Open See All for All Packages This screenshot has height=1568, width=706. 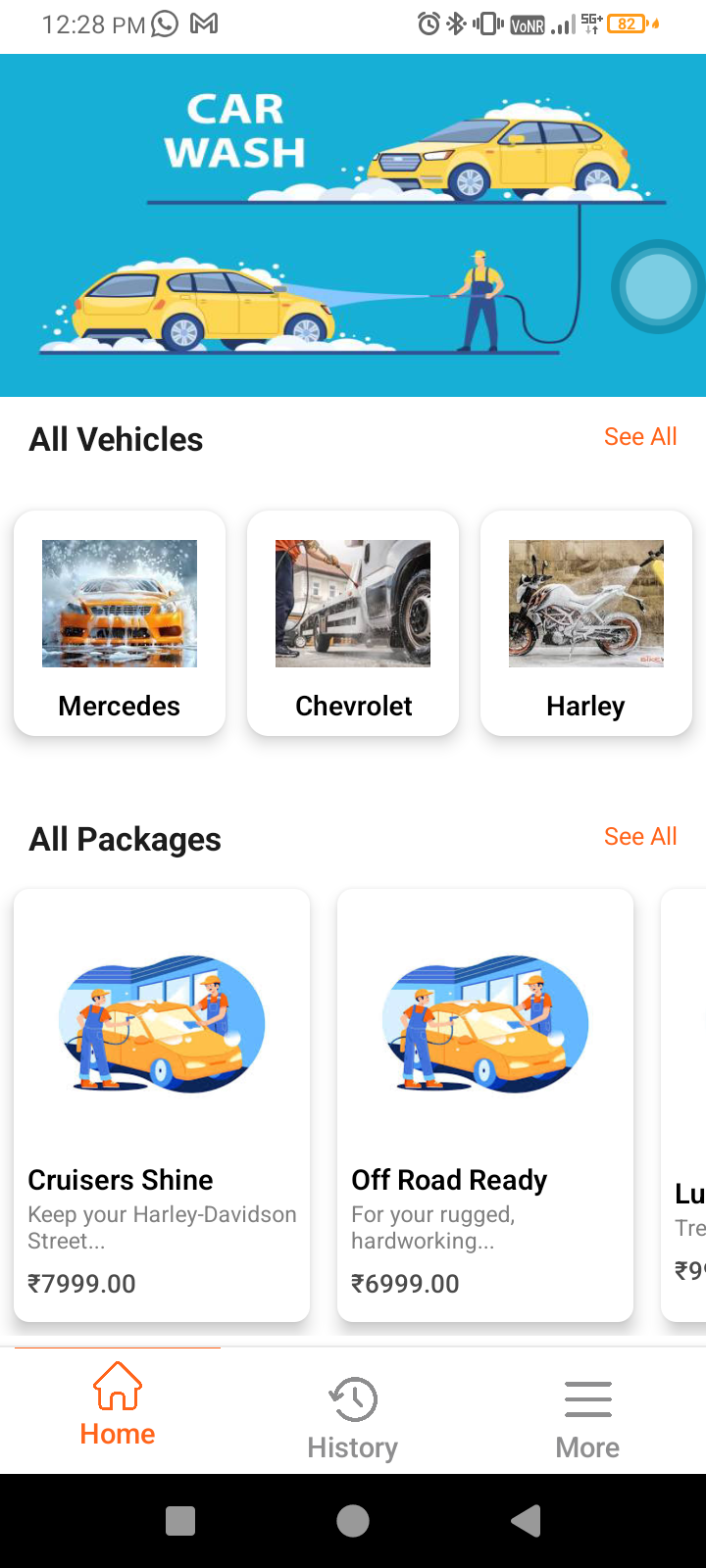pyautogui.click(x=640, y=837)
